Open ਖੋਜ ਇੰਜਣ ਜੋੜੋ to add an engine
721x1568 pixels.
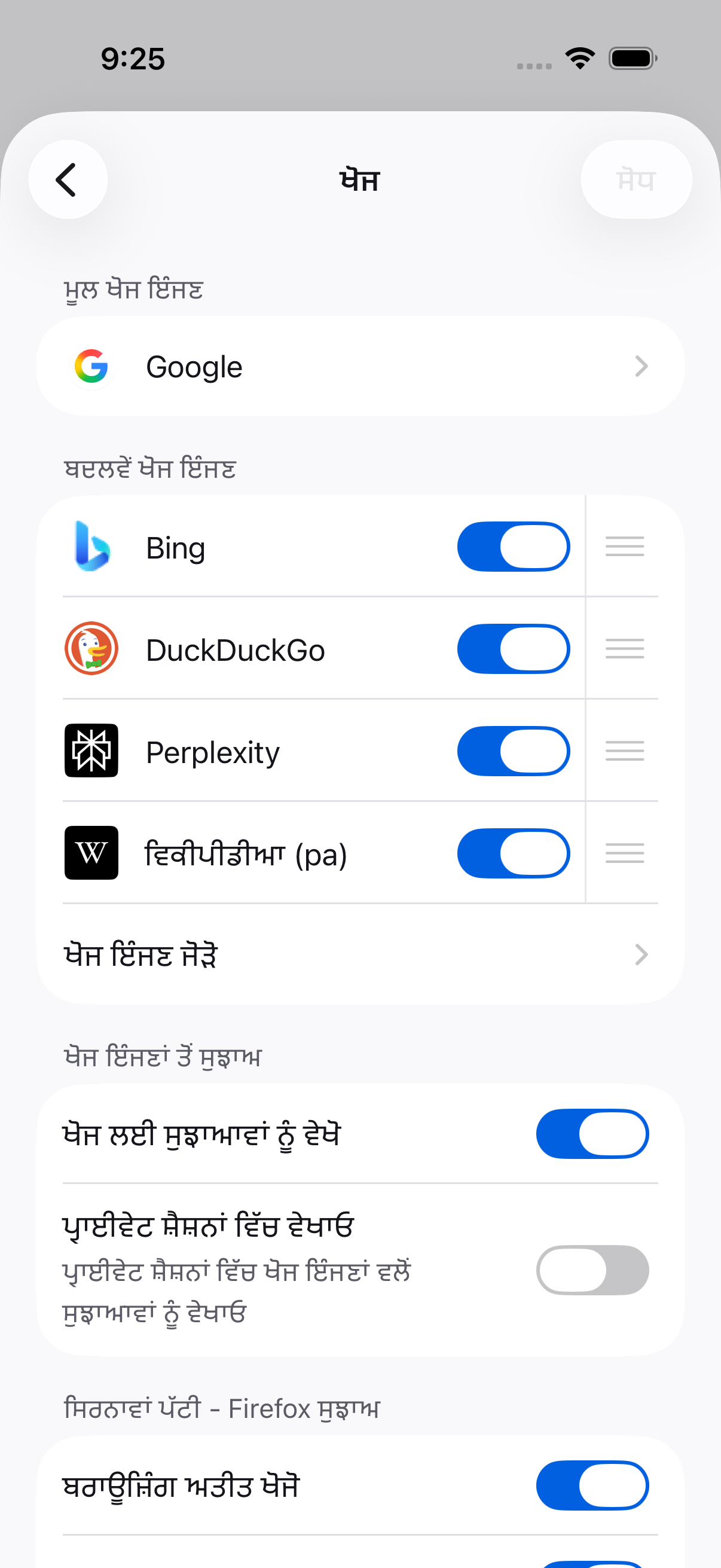click(360, 954)
